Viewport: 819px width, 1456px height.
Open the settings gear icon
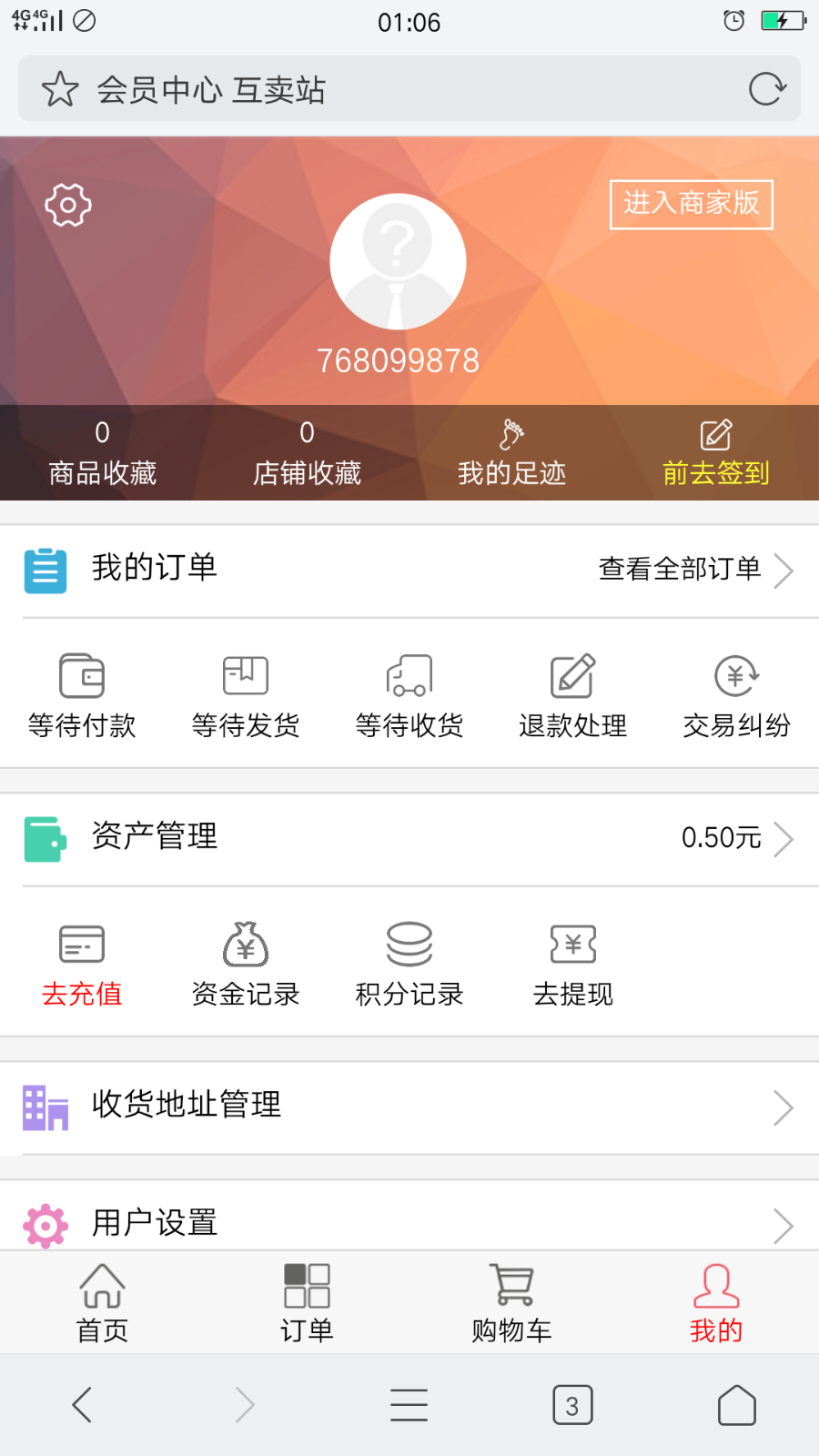(x=68, y=205)
